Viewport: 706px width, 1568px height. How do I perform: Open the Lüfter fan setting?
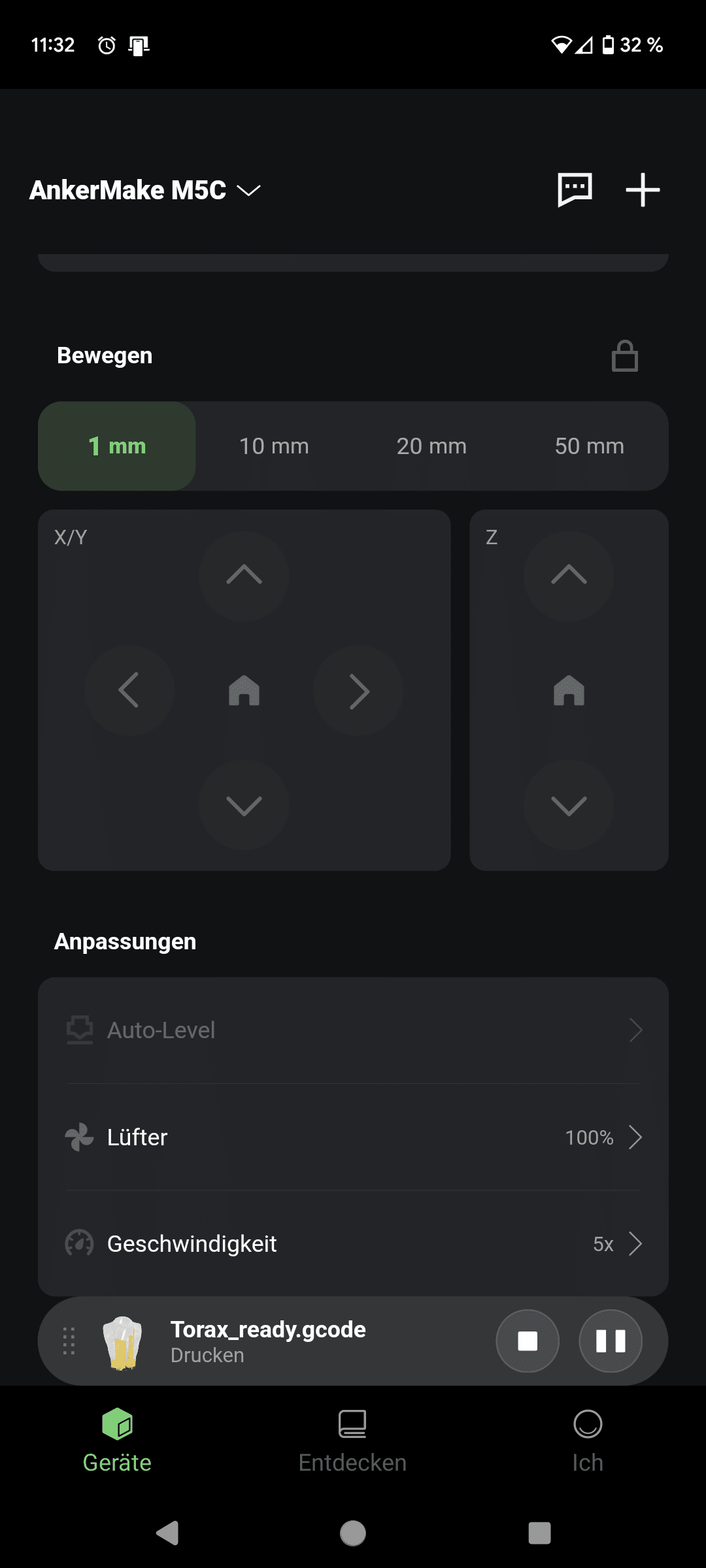point(353,1137)
